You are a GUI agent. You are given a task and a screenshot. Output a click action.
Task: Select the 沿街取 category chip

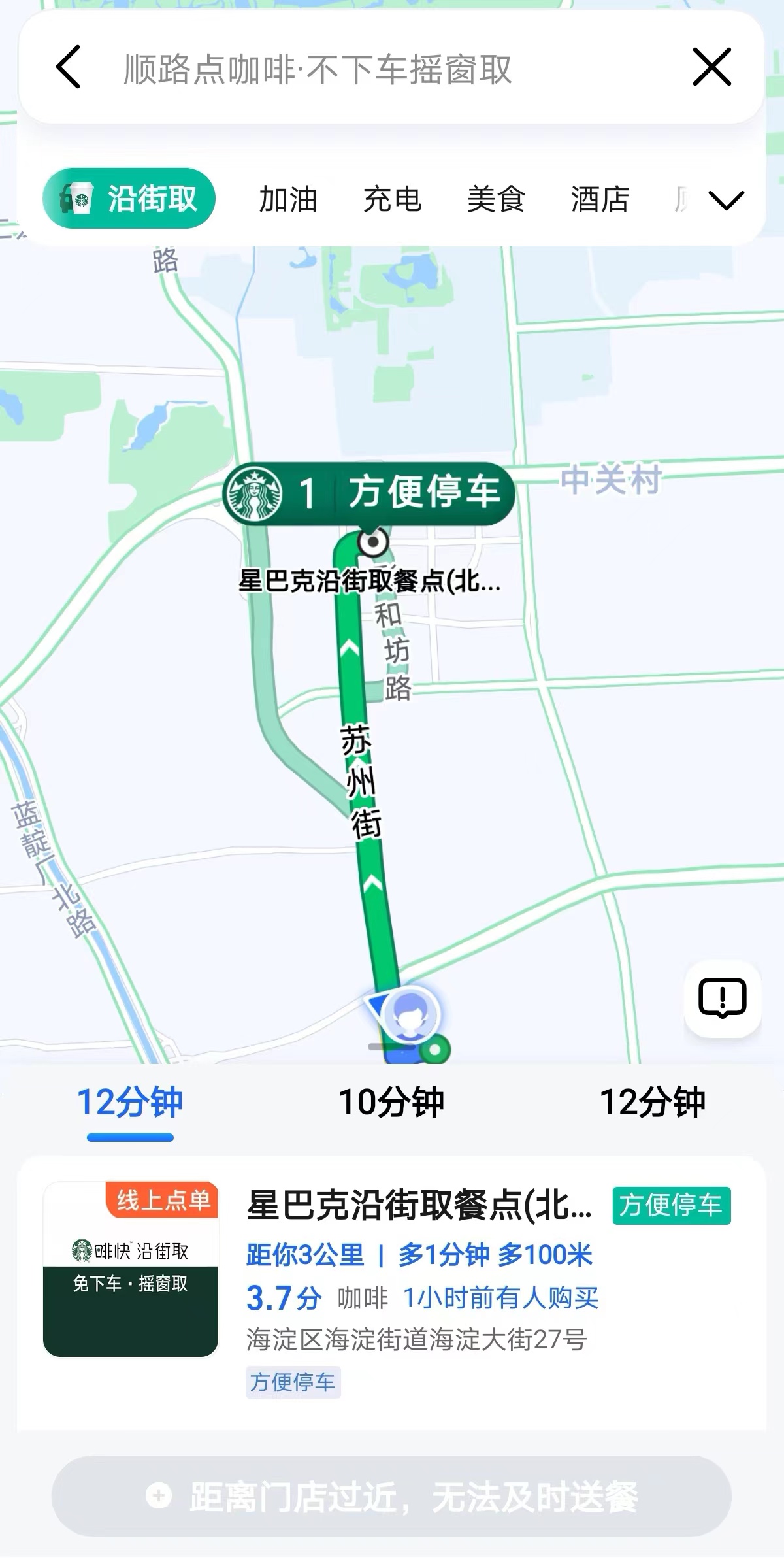point(129,199)
